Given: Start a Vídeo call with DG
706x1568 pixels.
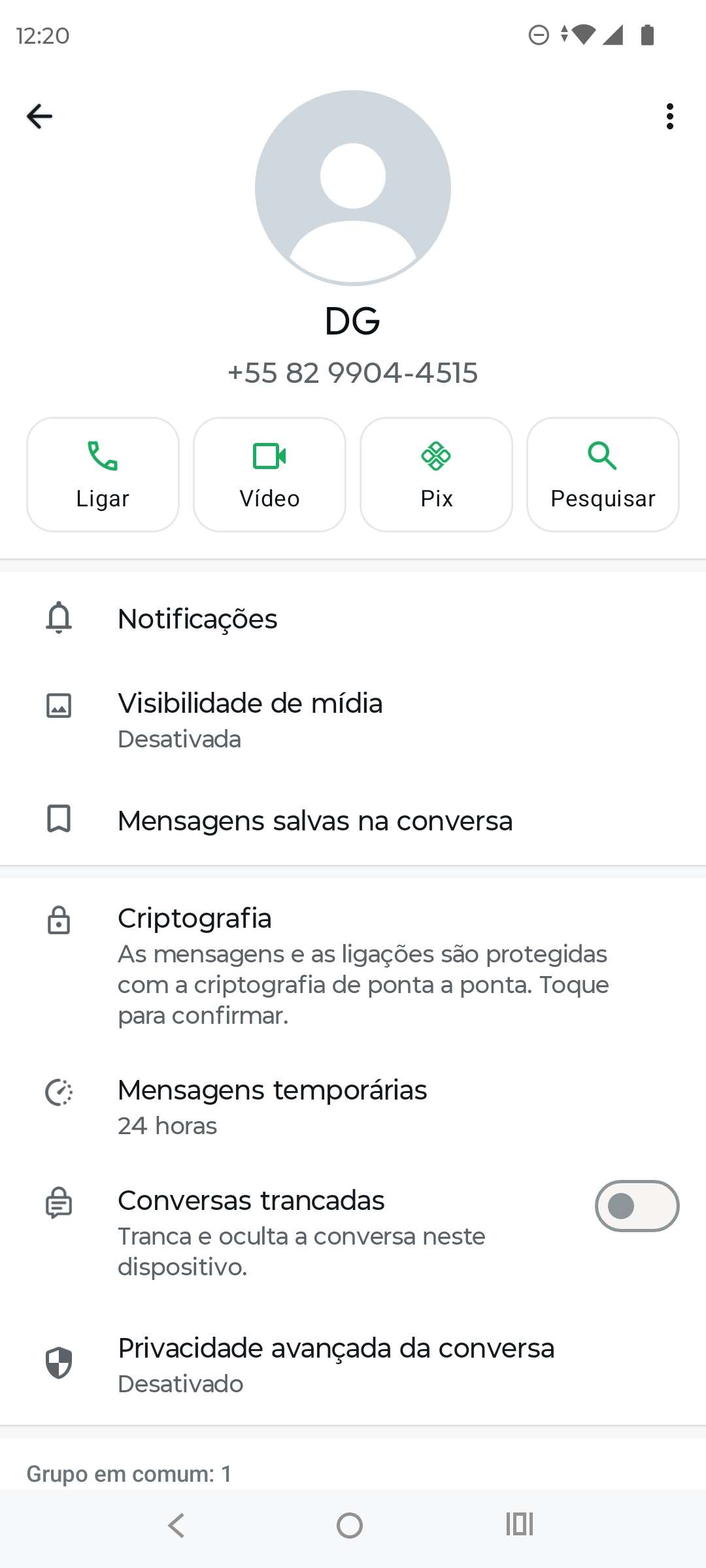Looking at the screenshot, I should (269, 474).
